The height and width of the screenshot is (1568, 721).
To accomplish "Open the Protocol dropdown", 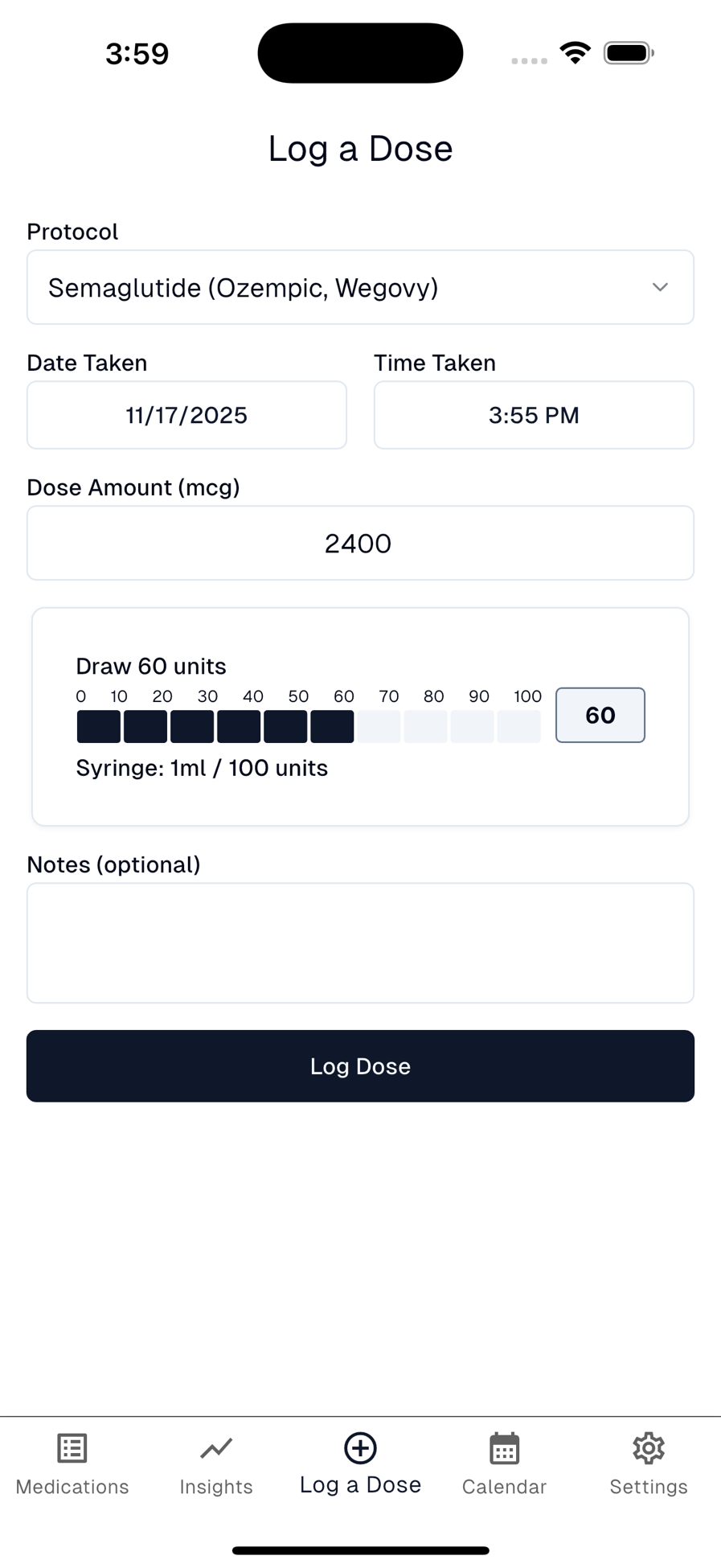I will 360,287.
